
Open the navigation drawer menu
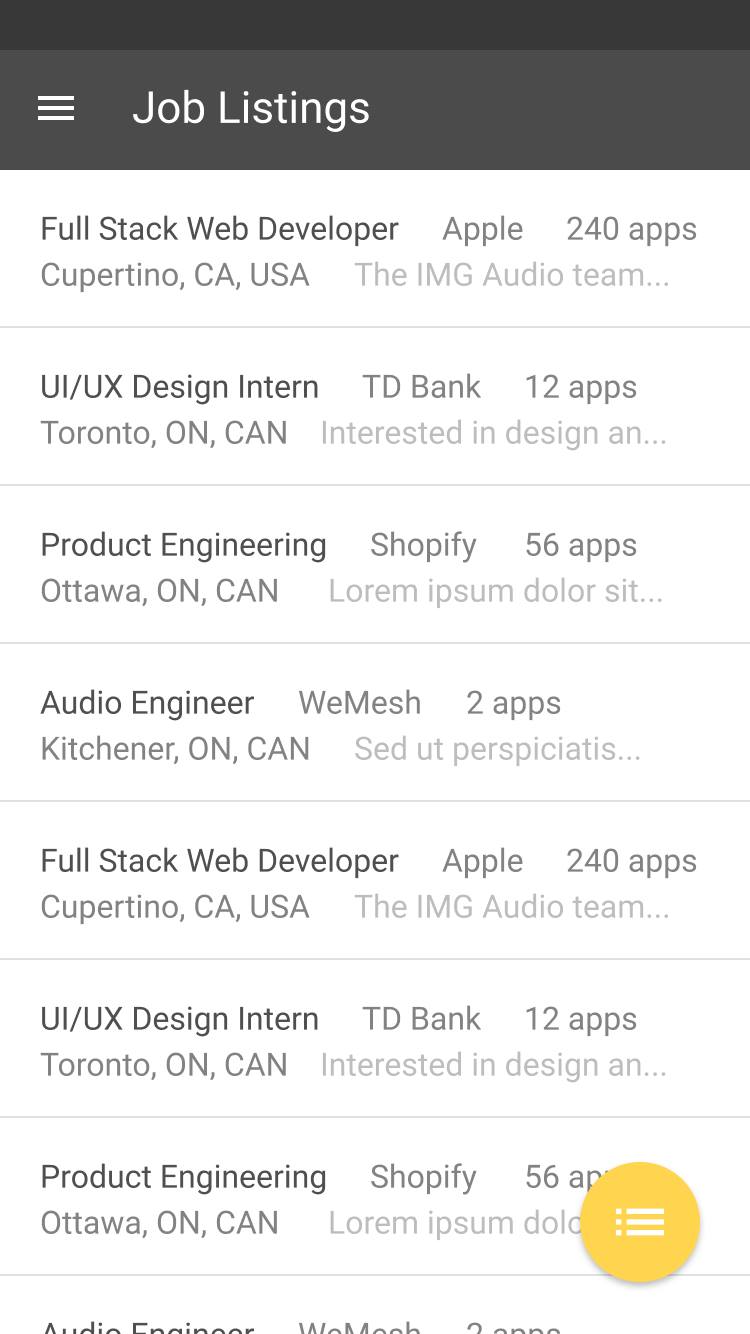click(x=56, y=108)
